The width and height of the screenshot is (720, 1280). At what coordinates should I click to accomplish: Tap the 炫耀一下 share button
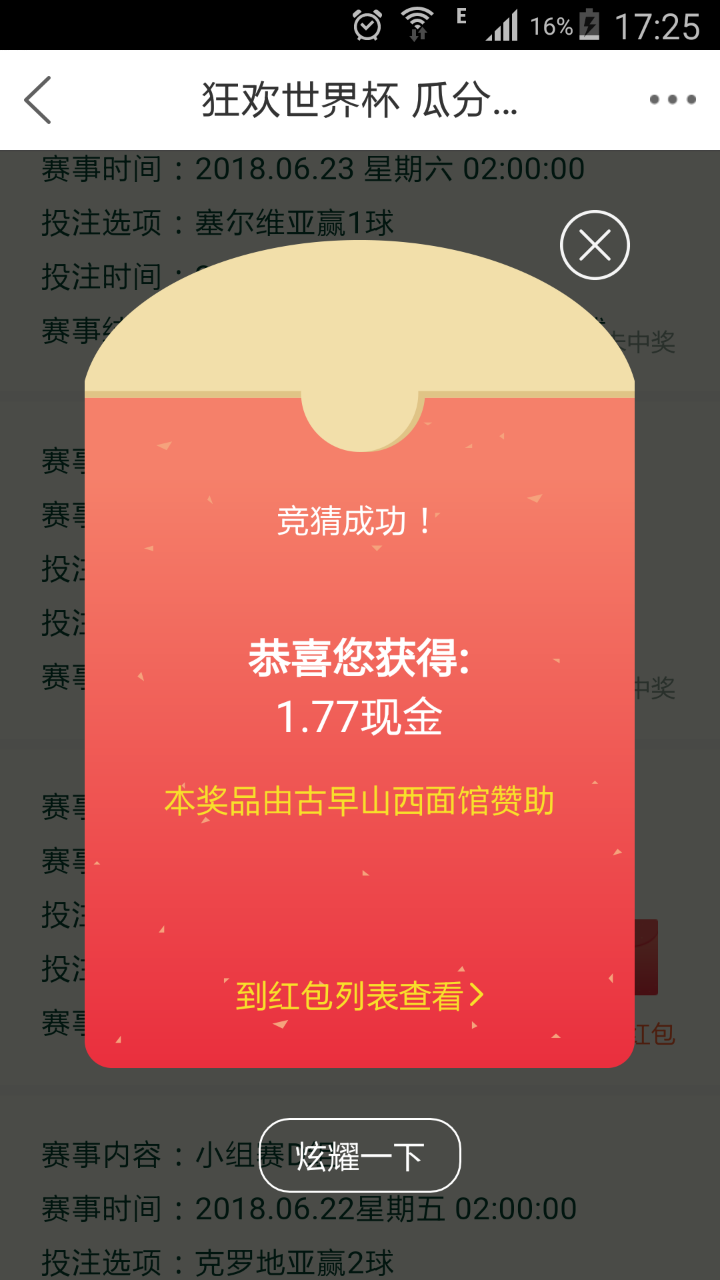point(360,1155)
